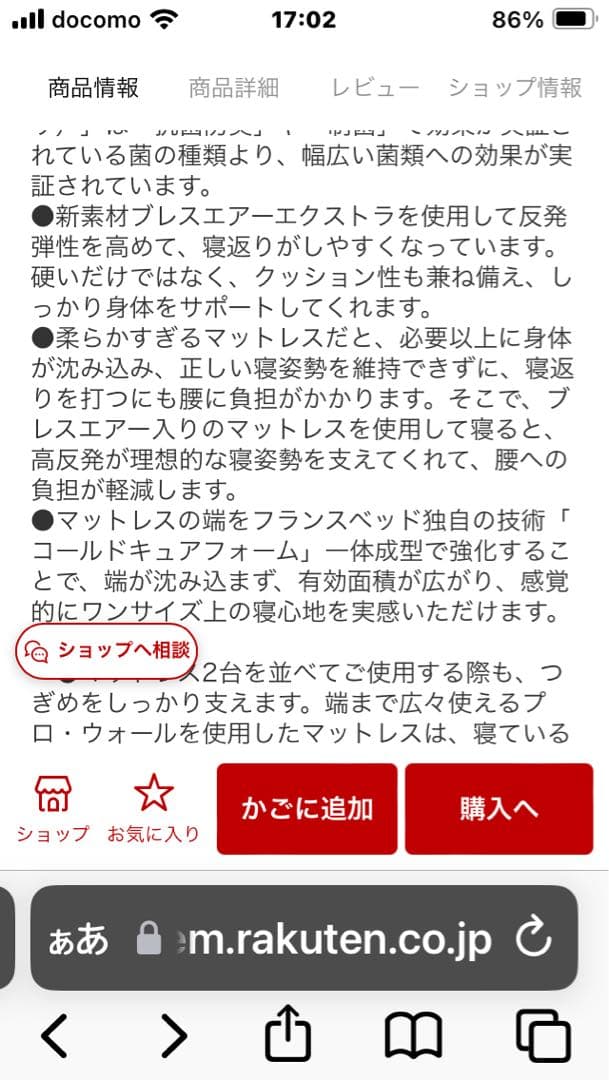Open the レビュー tab

pos(375,88)
